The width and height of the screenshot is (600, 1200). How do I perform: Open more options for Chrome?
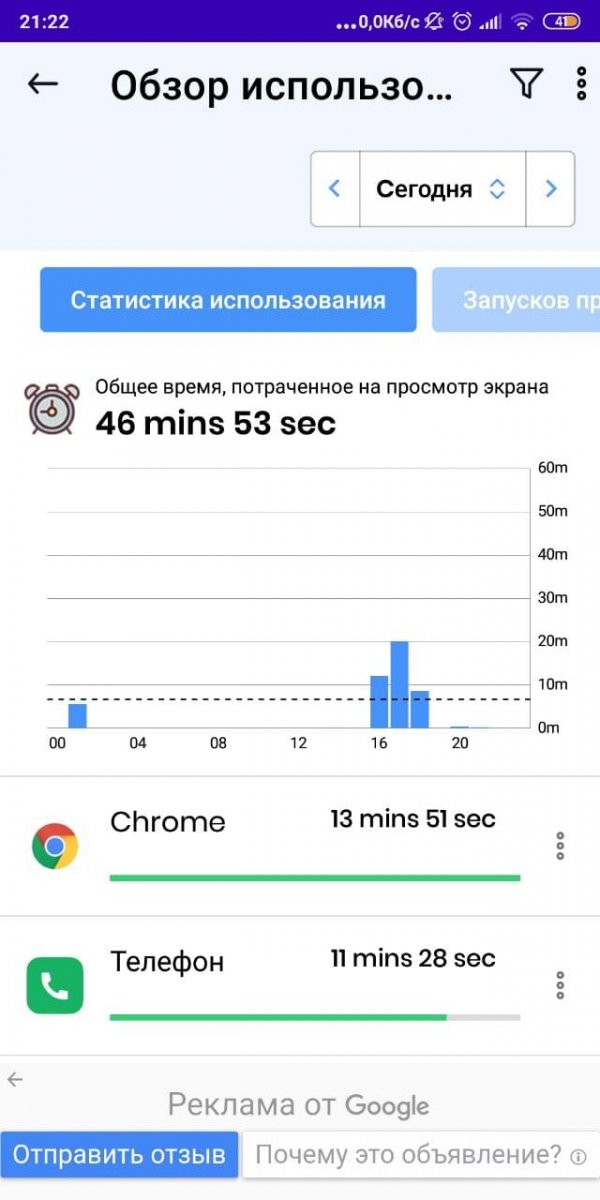[560, 846]
